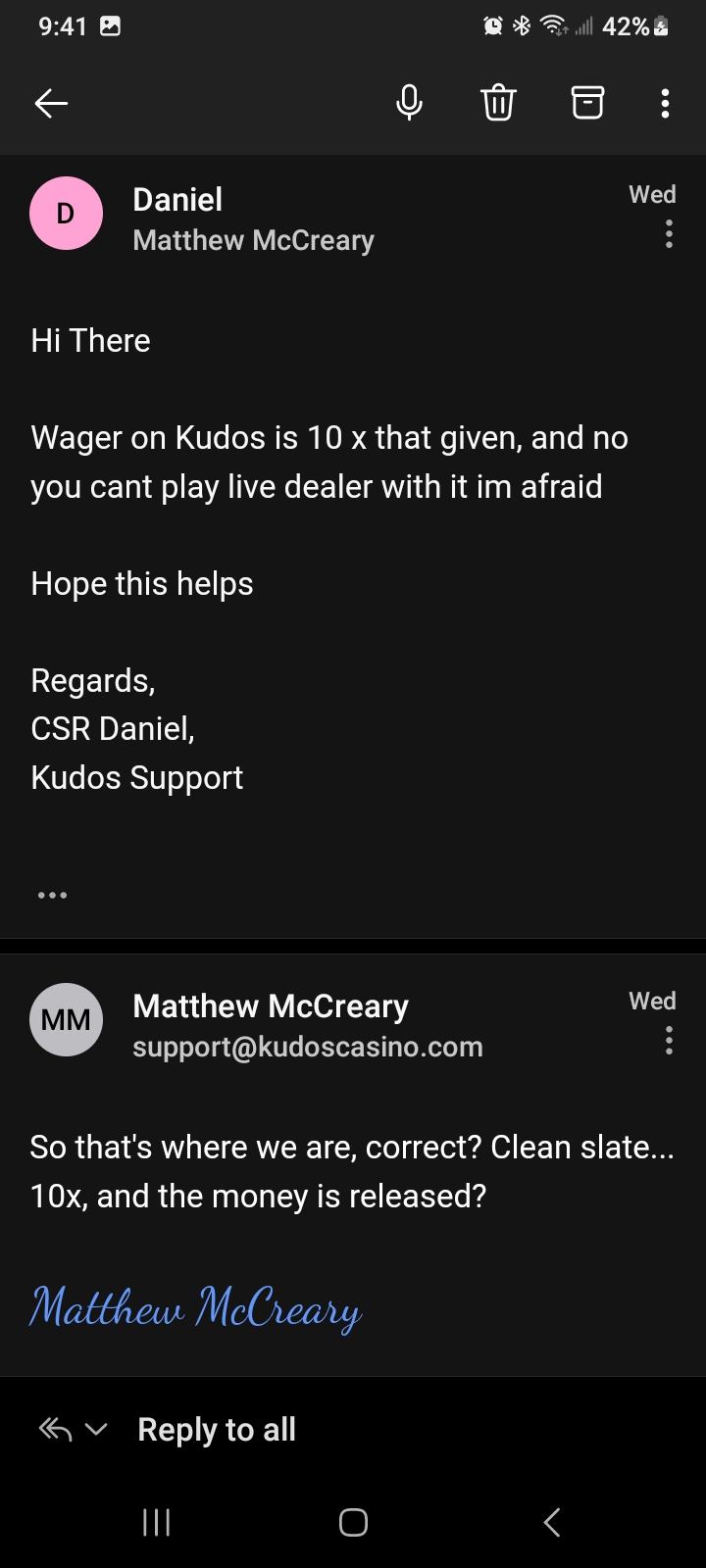The width and height of the screenshot is (706, 1568).
Task: Tap the microphone icon in toolbar
Action: [x=409, y=103]
